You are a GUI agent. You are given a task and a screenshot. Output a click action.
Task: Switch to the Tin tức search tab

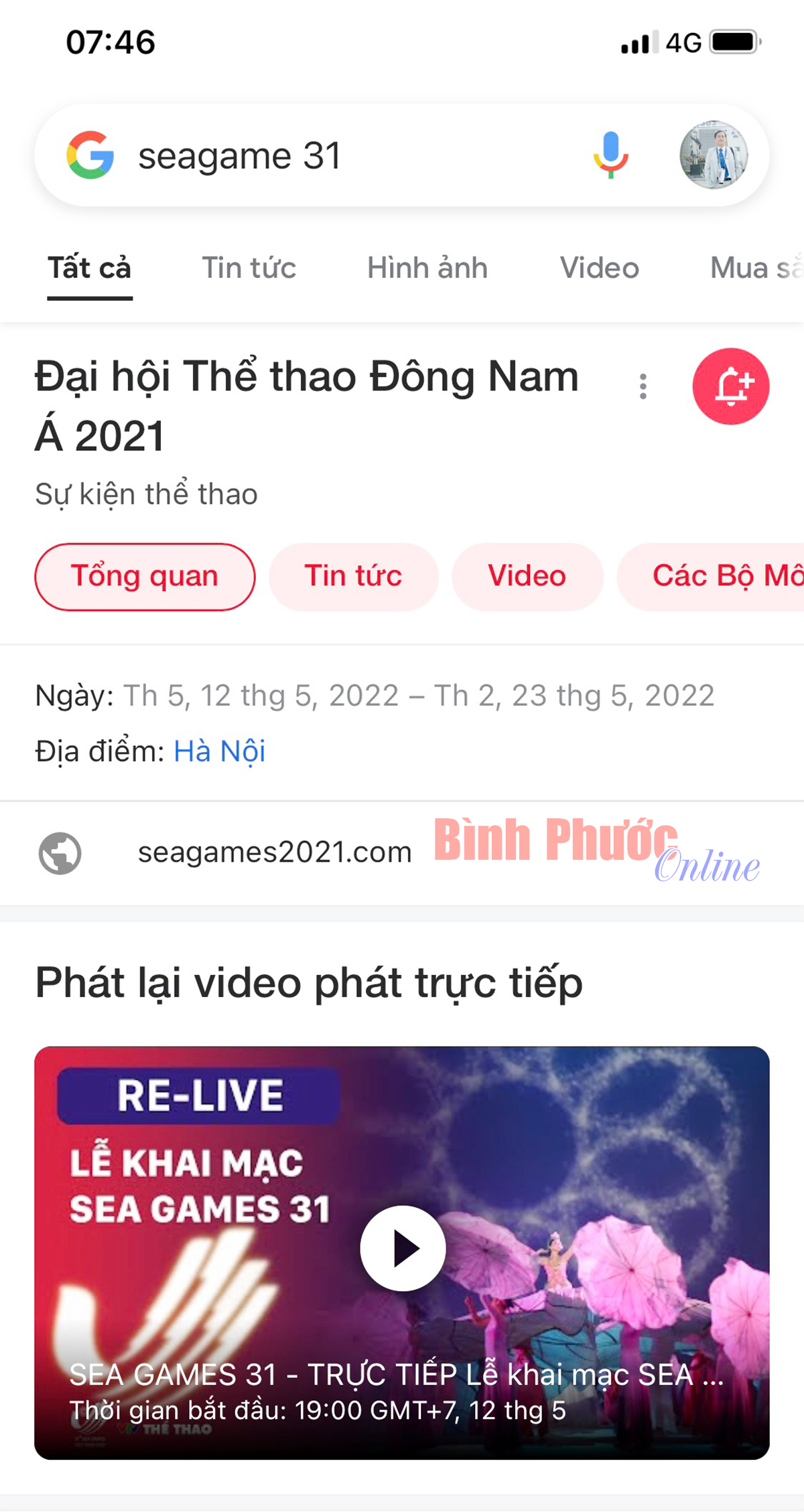tap(249, 269)
